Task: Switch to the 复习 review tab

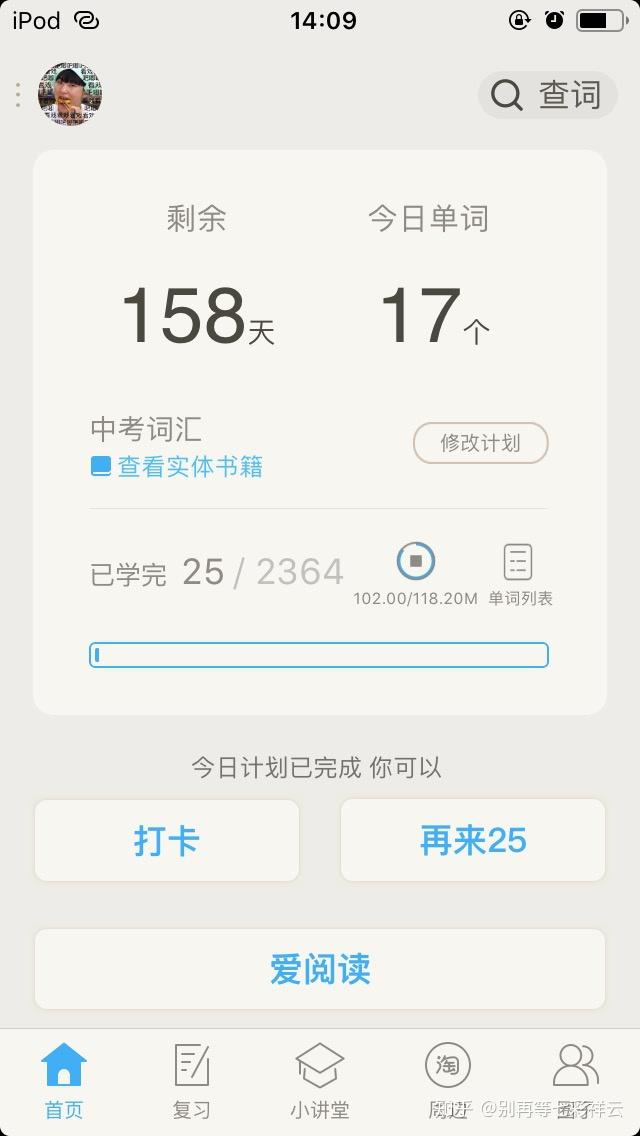Action: click(191, 1079)
